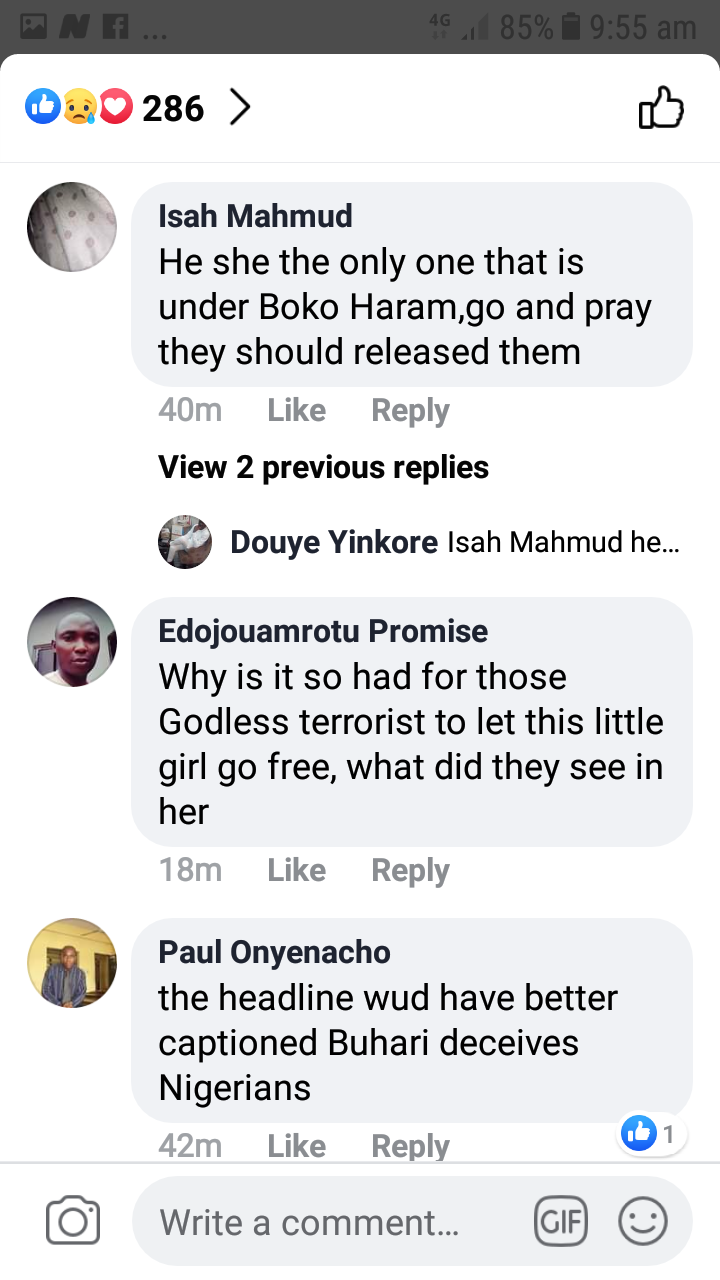The image size is (720, 1280).
Task: View the like reaction on Paul's comment
Action: [652, 1134]
